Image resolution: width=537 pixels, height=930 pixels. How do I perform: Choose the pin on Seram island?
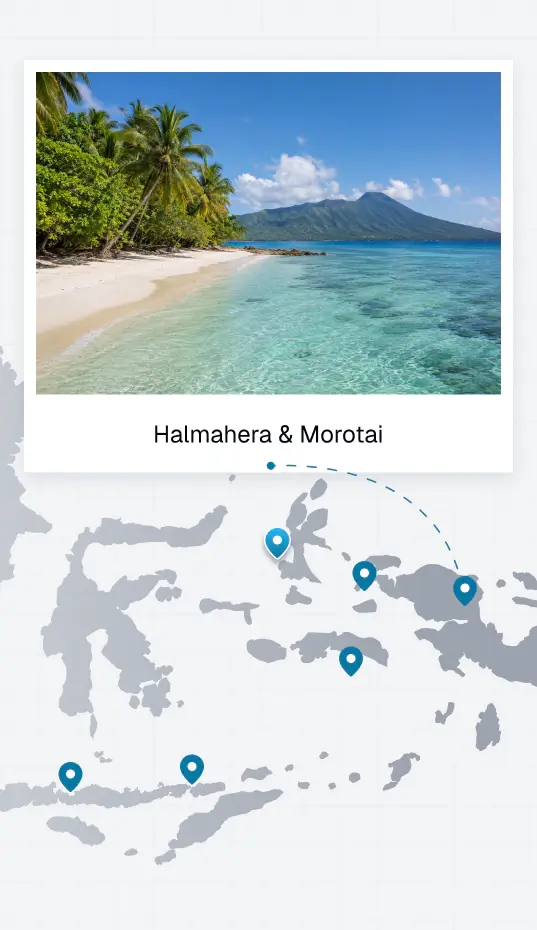pos(351,661)
